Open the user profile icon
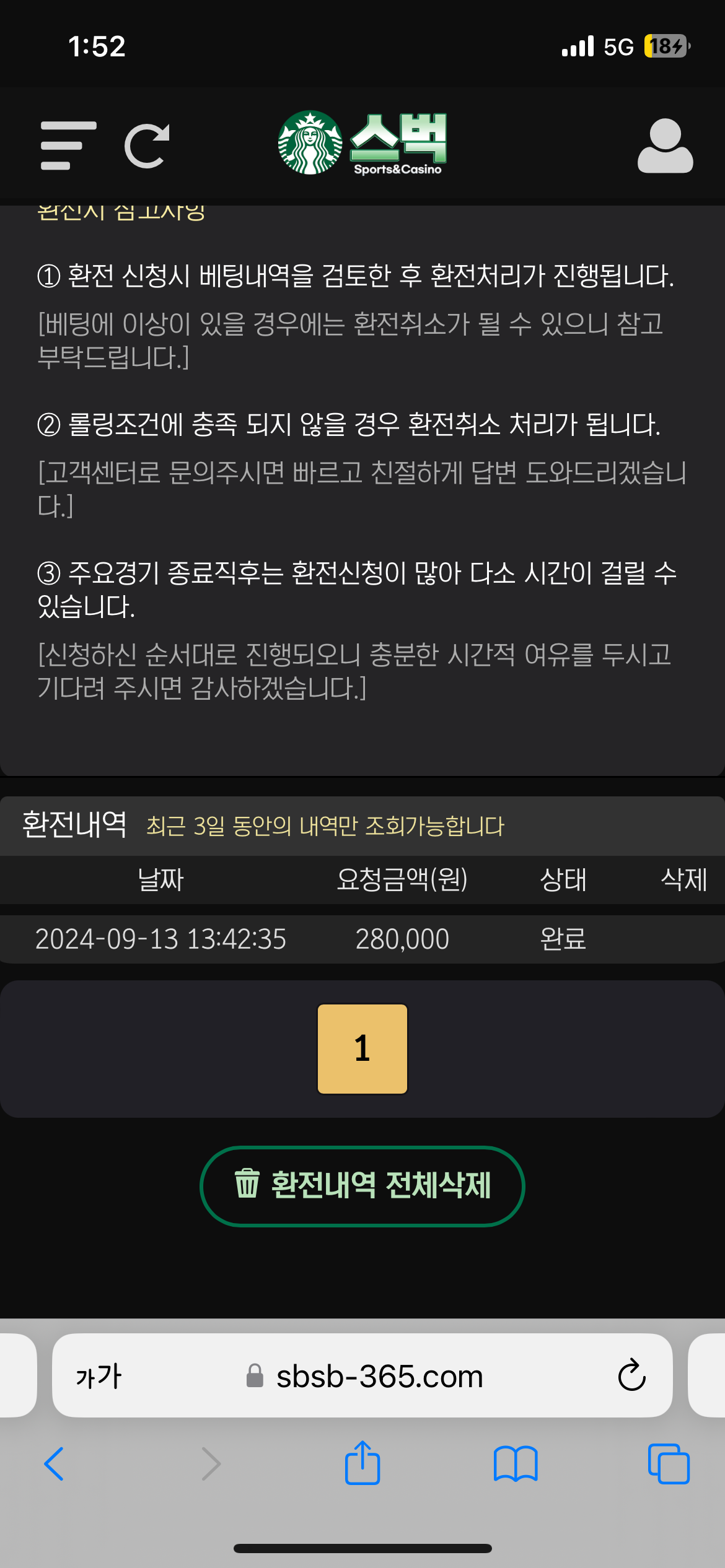 (x=665, y=146)
